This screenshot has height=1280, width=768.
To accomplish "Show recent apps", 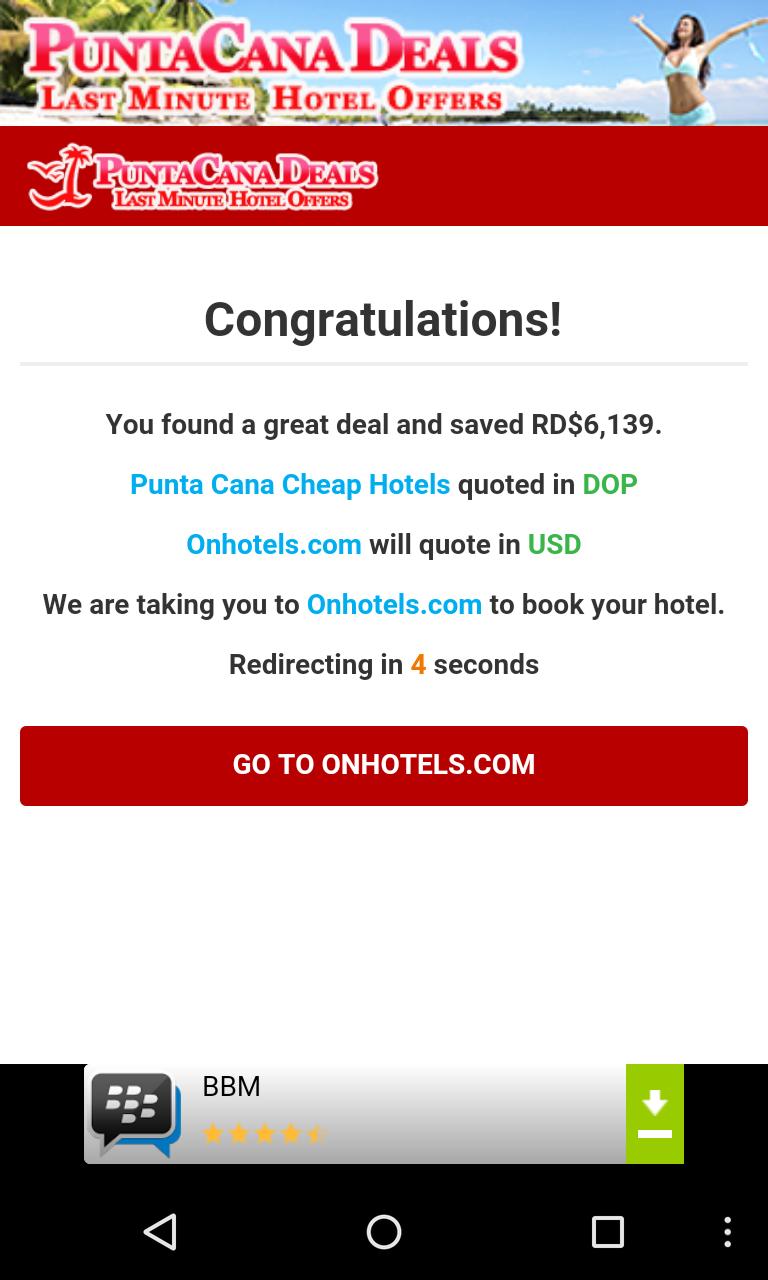I will point(607,1232).
